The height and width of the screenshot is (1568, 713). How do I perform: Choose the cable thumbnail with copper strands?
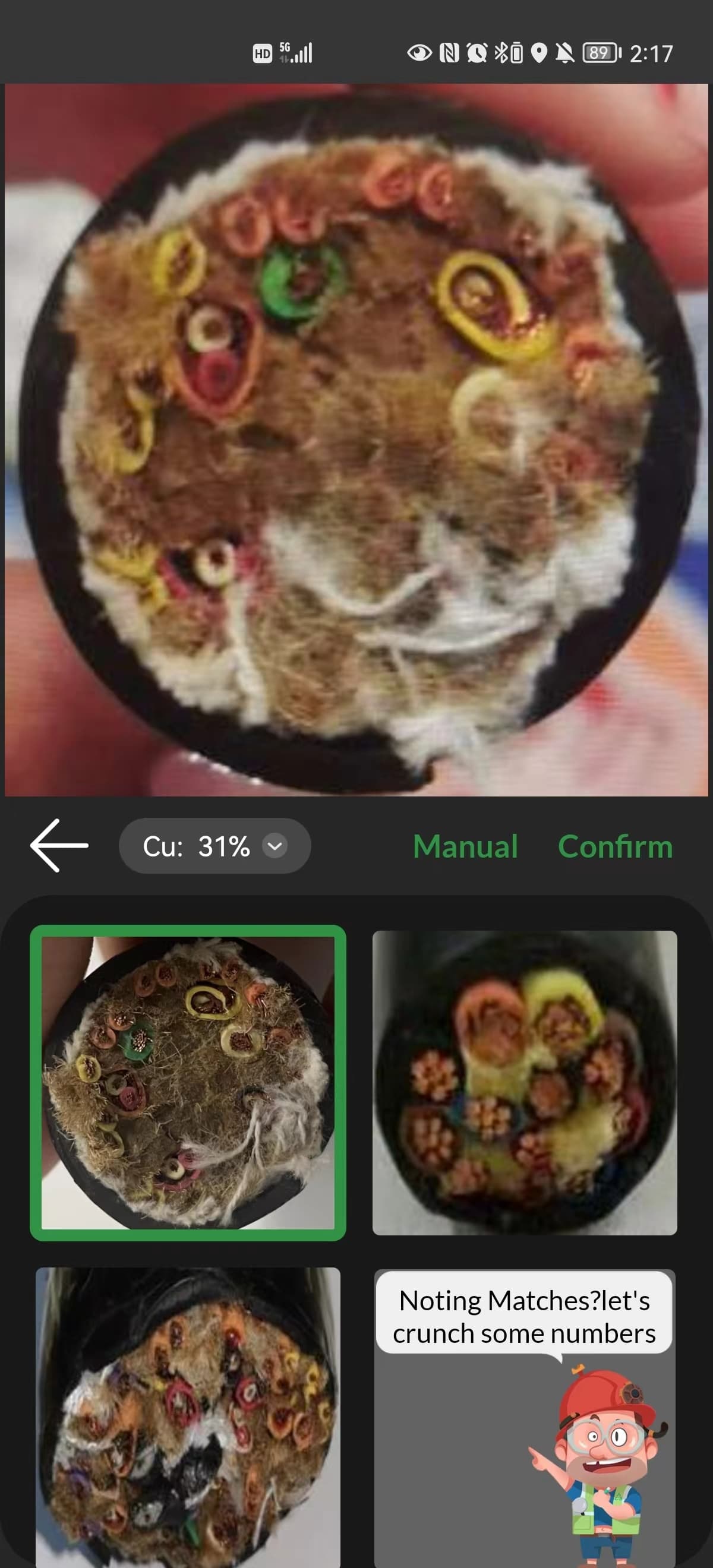point(524,1083)
